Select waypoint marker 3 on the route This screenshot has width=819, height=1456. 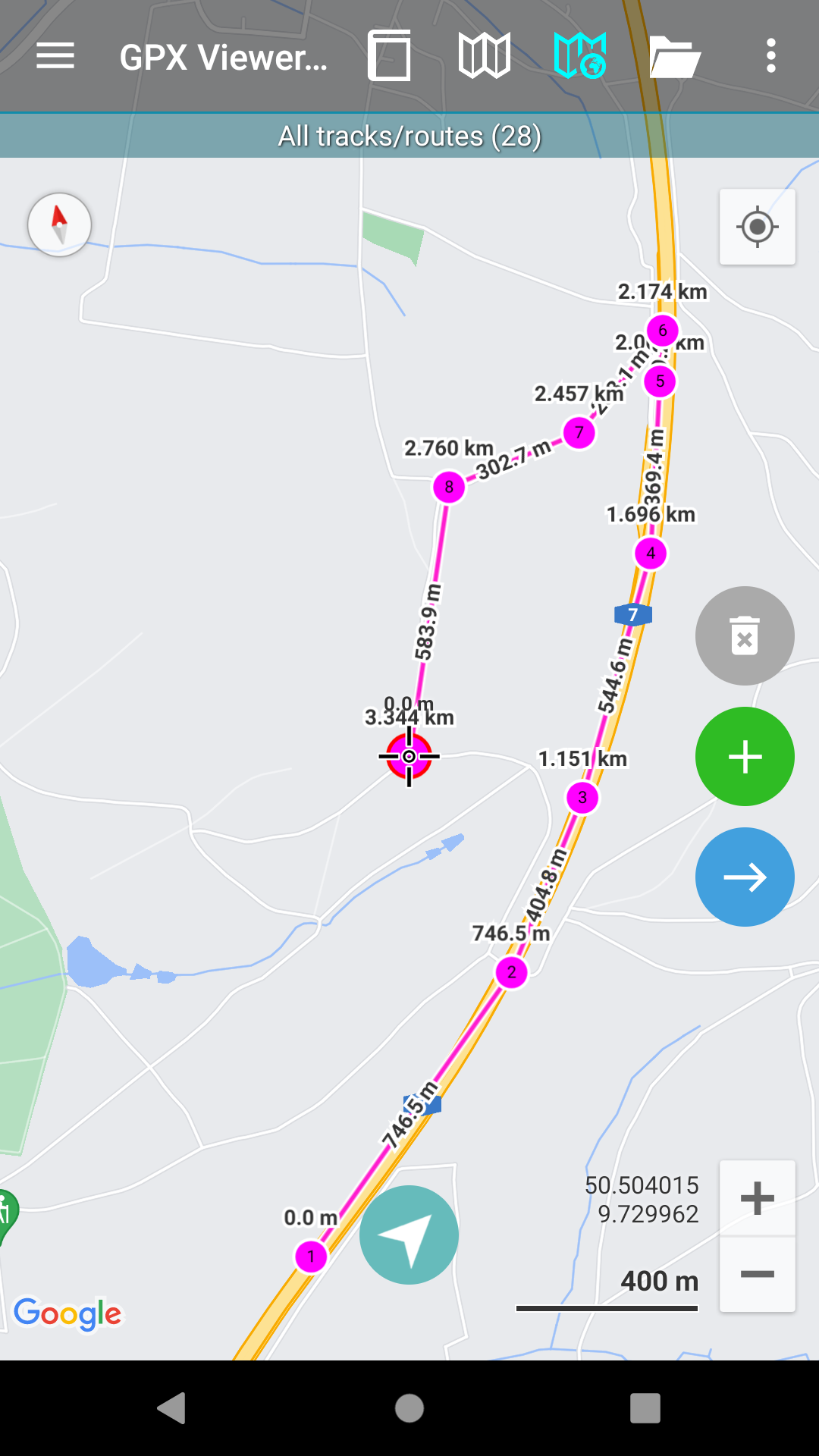582,798
